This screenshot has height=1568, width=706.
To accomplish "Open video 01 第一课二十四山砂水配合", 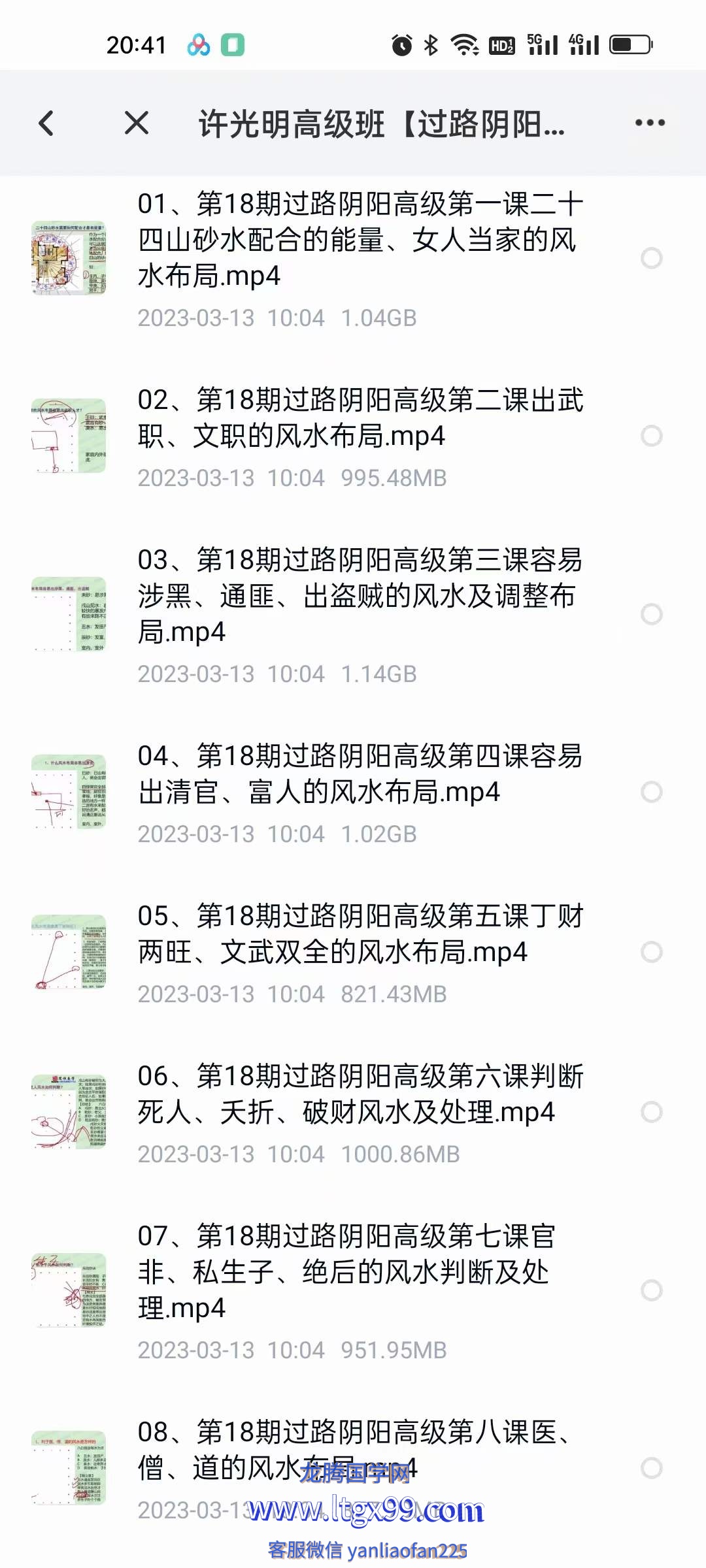I will point(360,240).
